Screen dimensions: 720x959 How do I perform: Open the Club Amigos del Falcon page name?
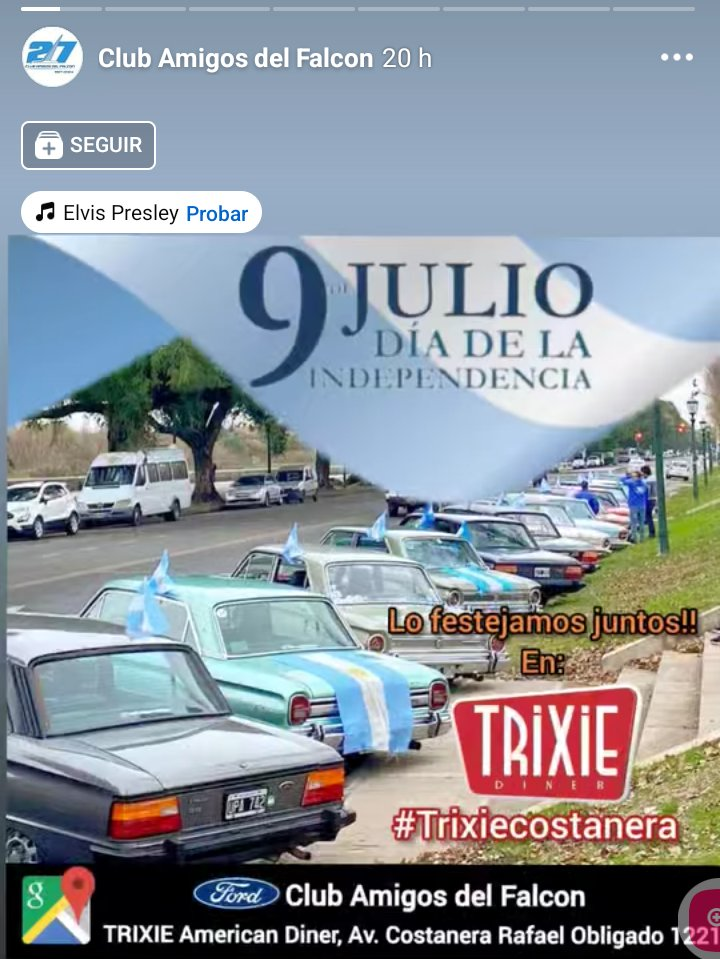tap(235, 58)
